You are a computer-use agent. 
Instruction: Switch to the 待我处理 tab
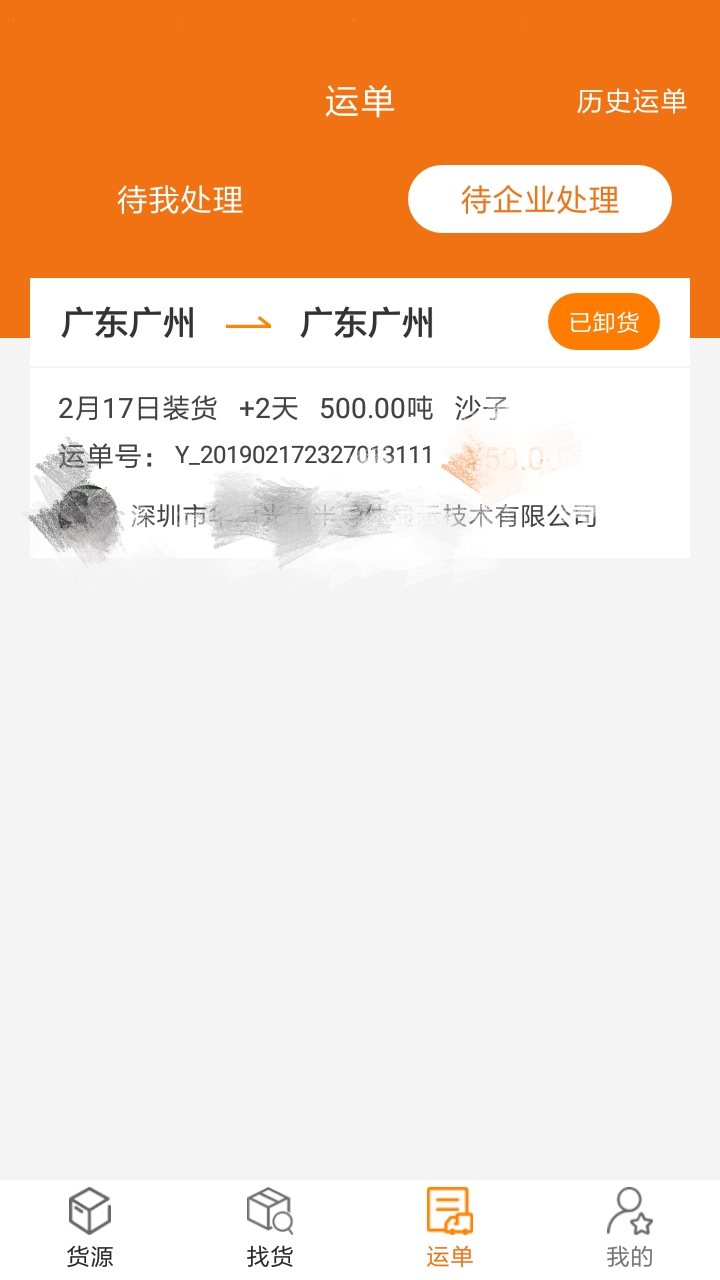pos(180,200)
